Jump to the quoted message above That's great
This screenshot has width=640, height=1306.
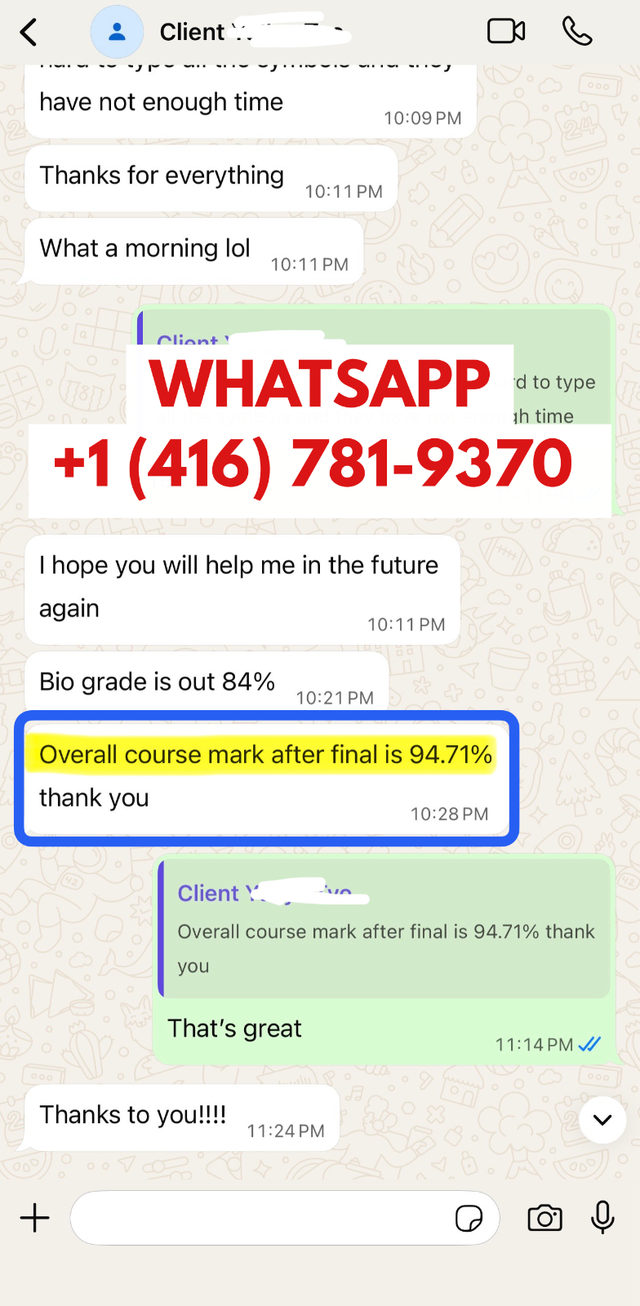pyautogui.click(x=385, y=930)
